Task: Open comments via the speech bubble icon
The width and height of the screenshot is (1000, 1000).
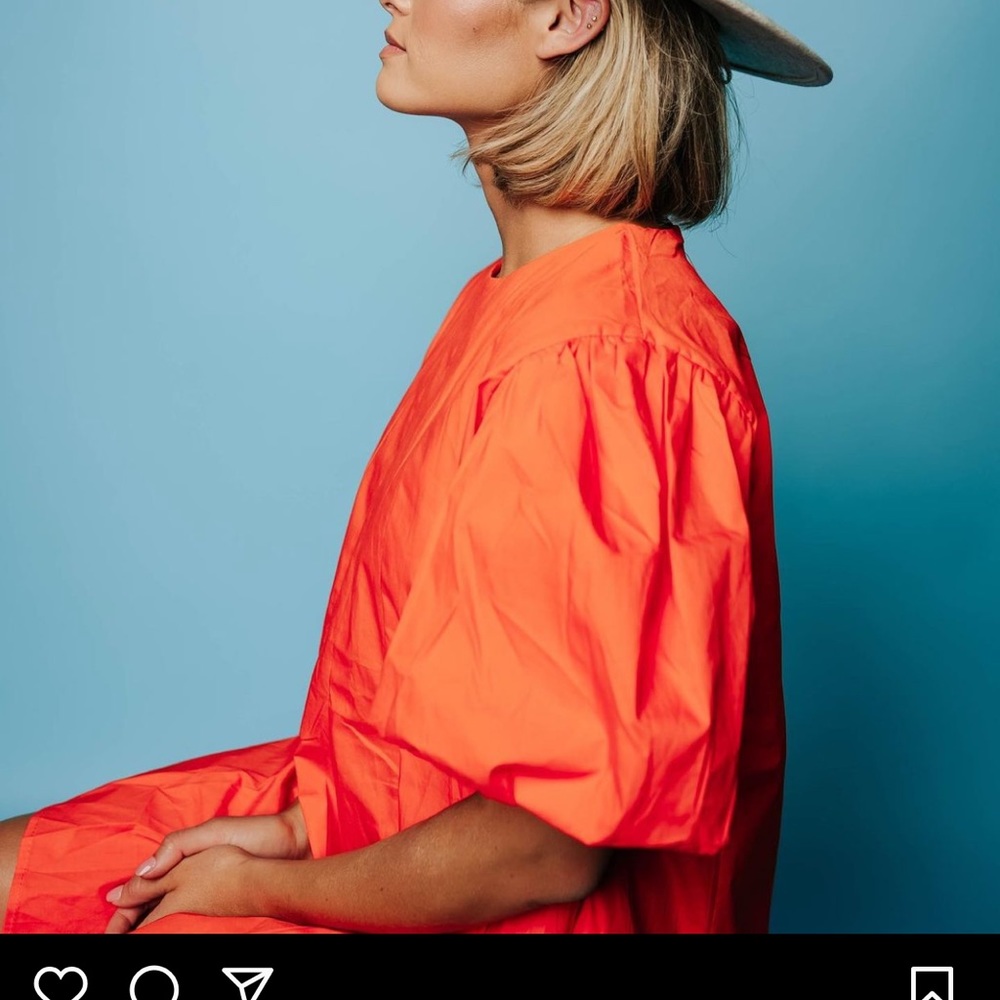Action: click(154, 984)
